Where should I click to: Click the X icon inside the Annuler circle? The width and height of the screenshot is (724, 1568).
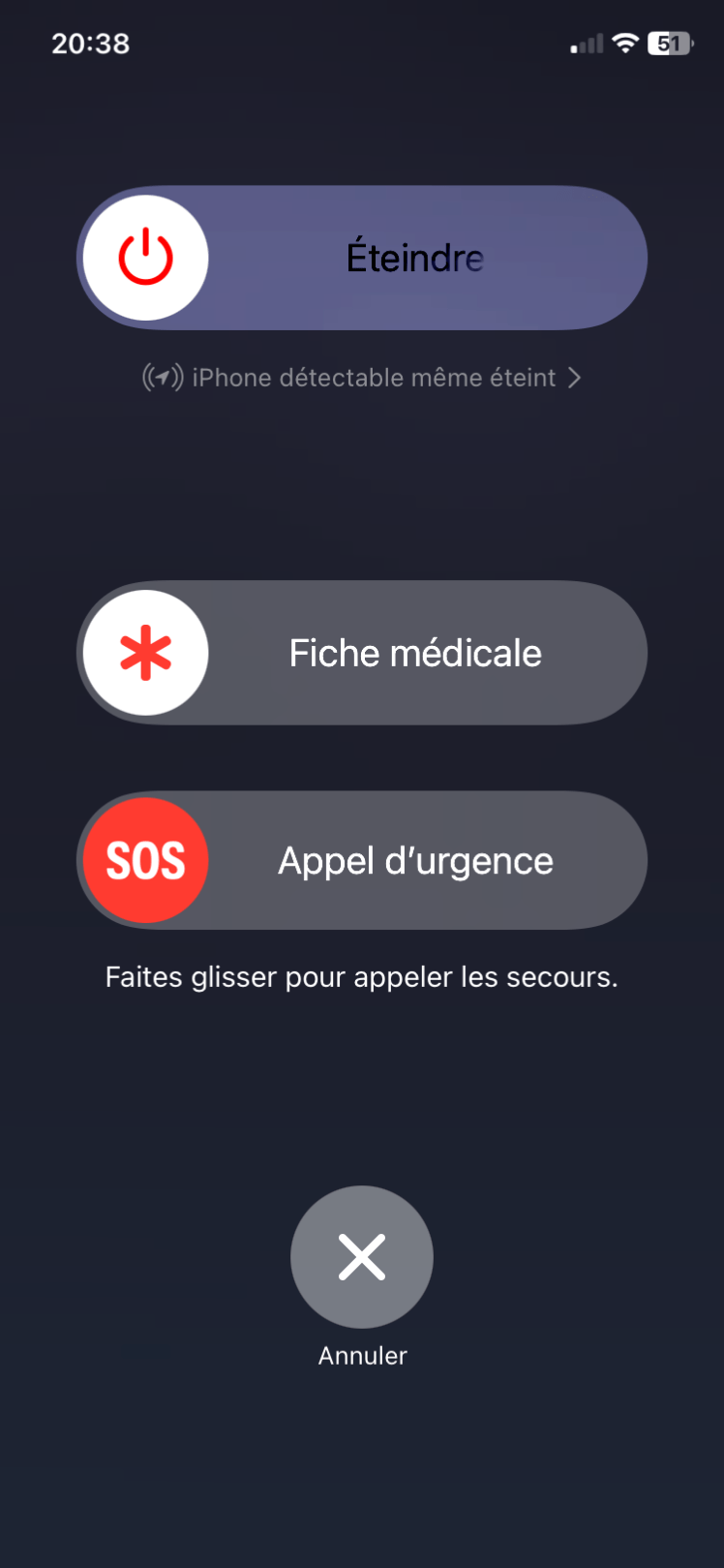(361, 1256)
